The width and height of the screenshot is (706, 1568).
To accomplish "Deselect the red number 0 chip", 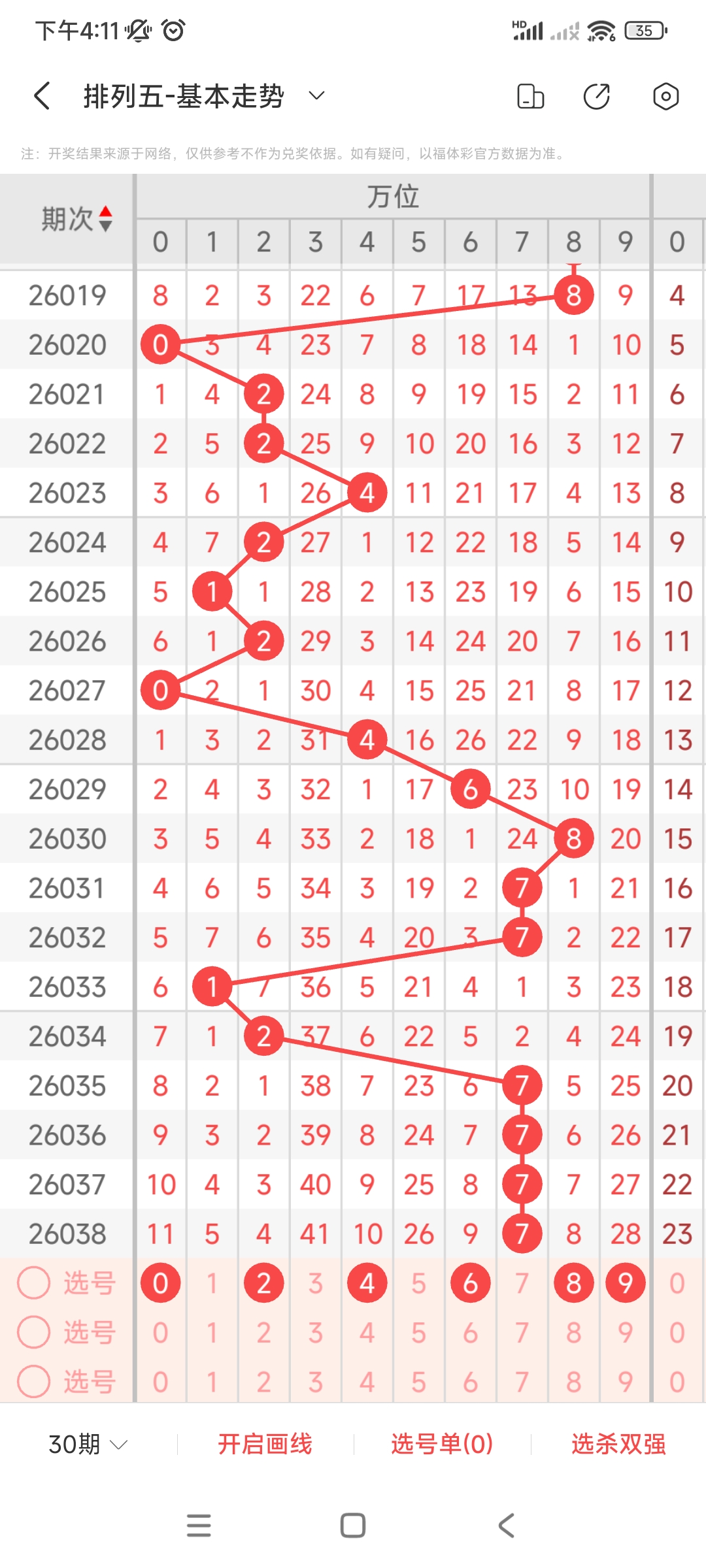I will point(161,1282).
